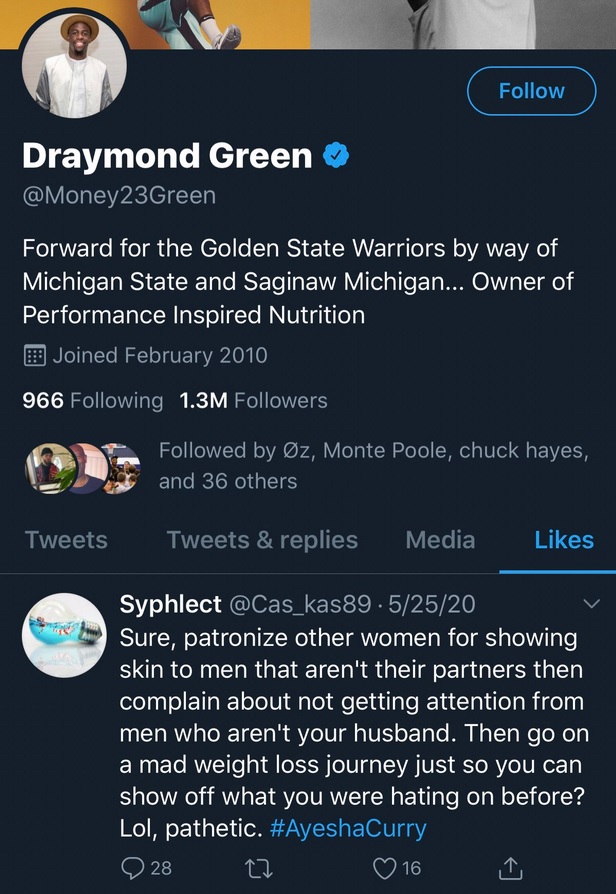This screenshot has height=894, width=616.
Task: Switch to the Tweets & replies tab
Action: [262, 540]
